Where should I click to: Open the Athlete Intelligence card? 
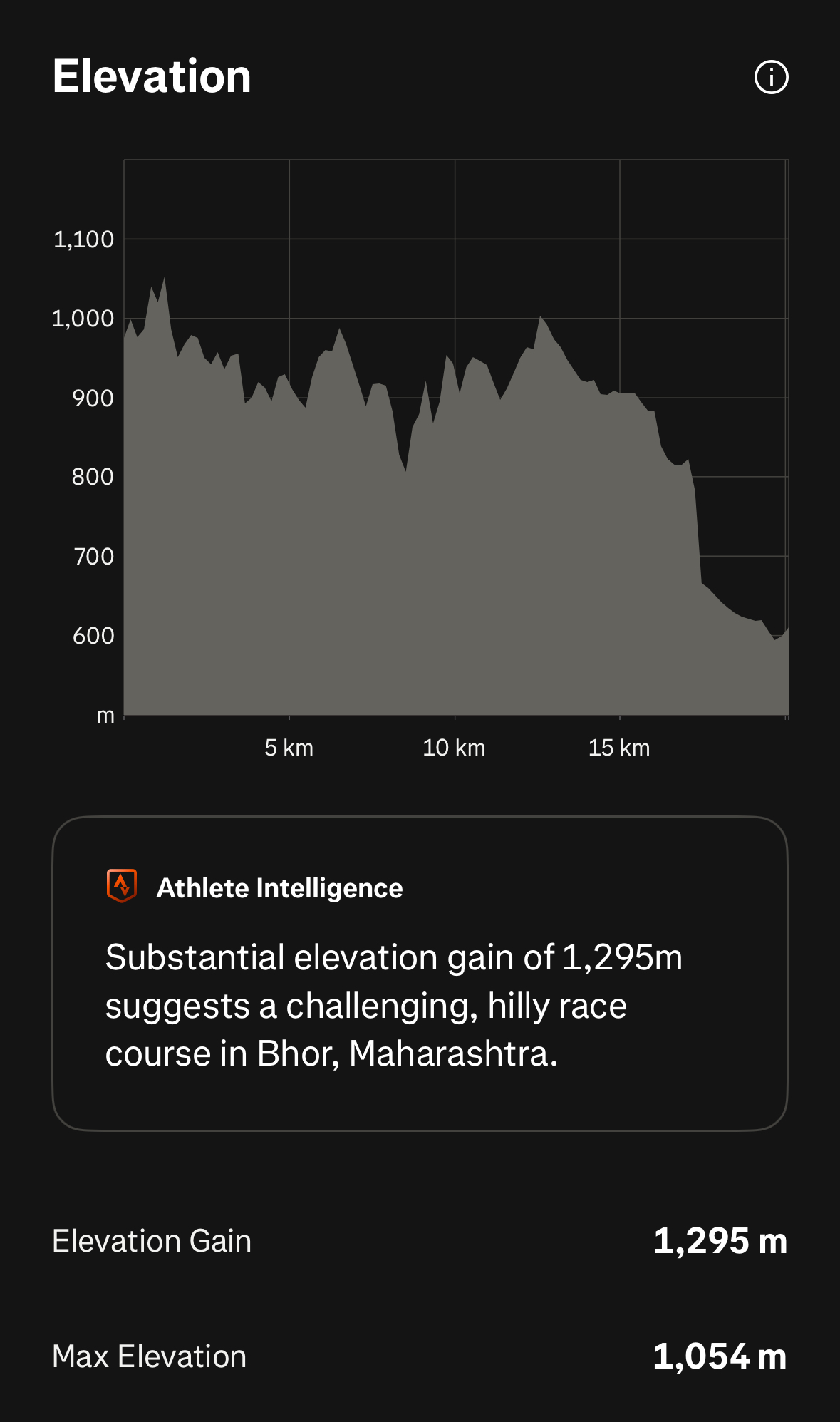coord(420,973)
